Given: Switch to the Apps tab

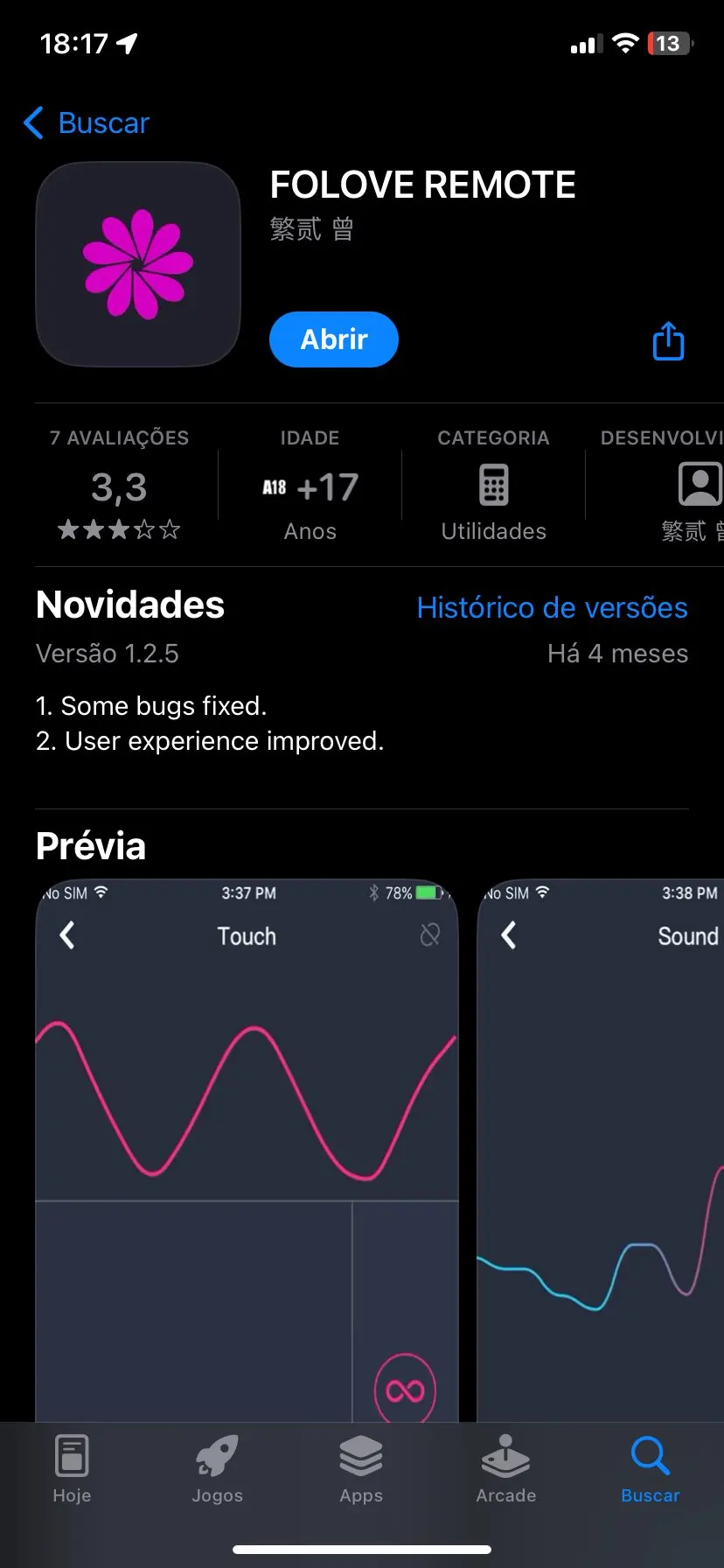Looking at the screenshot, I should click(361, 1470).
